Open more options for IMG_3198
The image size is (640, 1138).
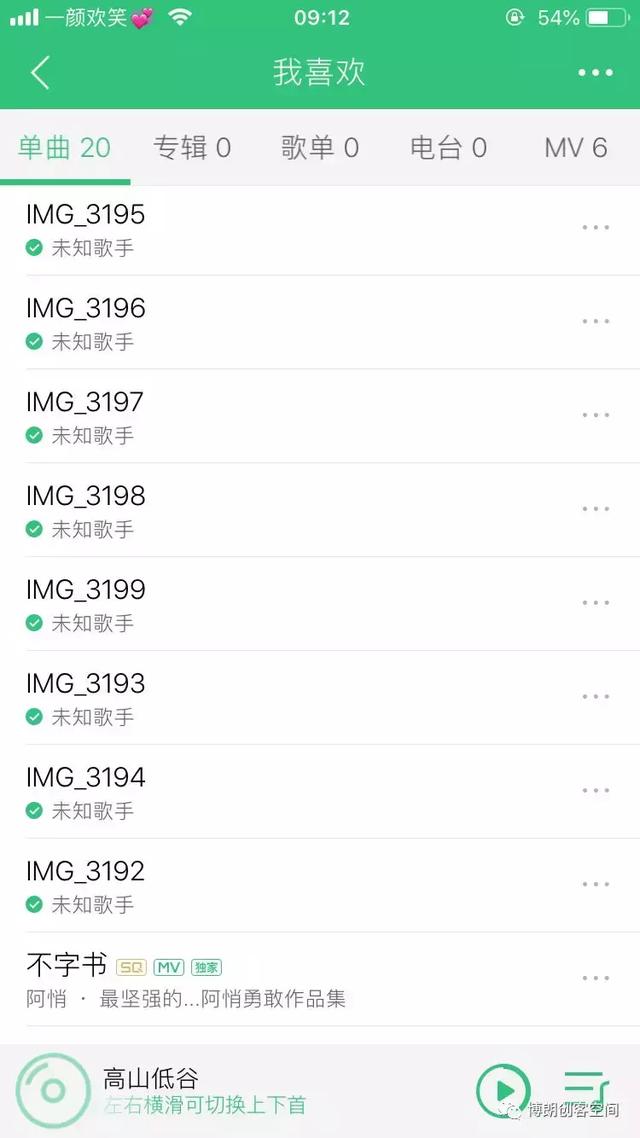[595, 509]
